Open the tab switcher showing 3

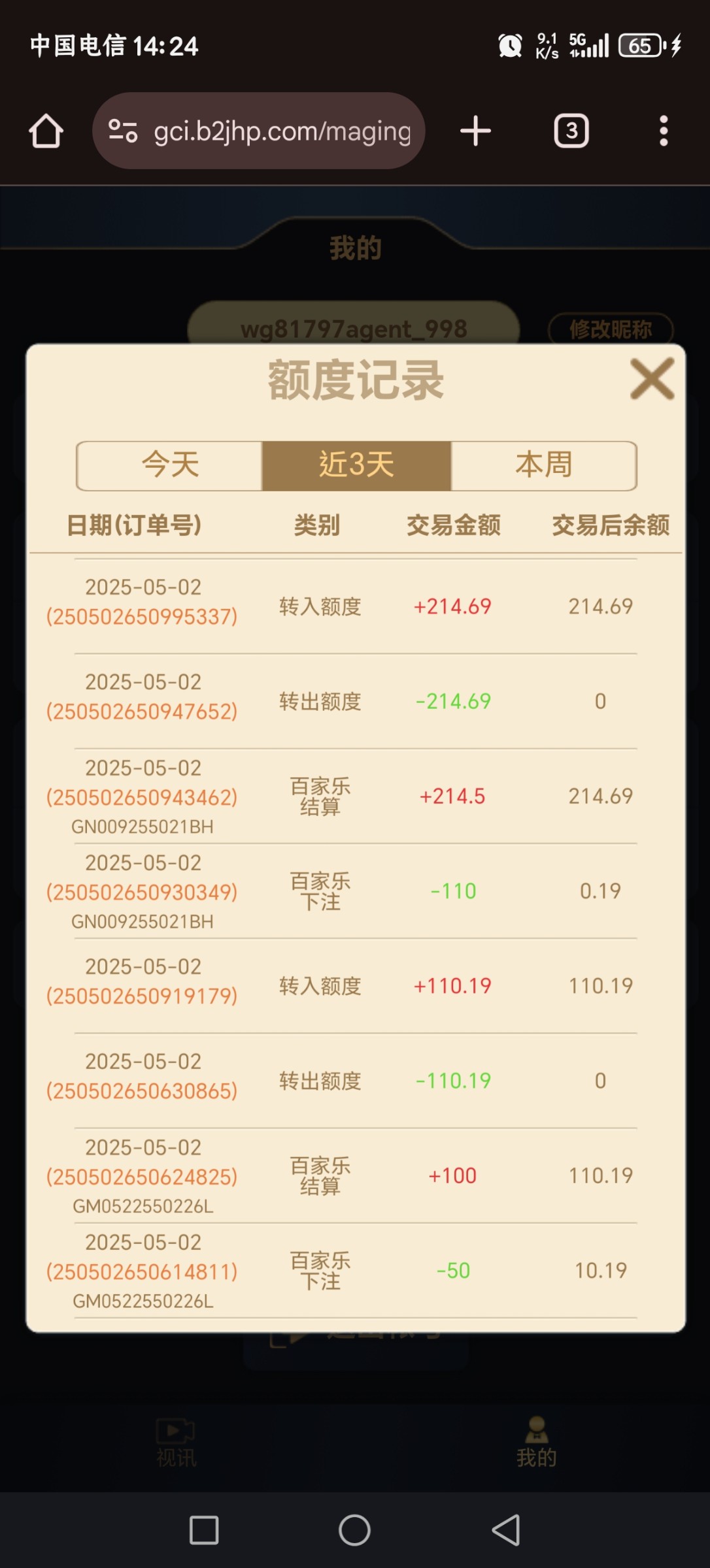(x=571, y=131)
